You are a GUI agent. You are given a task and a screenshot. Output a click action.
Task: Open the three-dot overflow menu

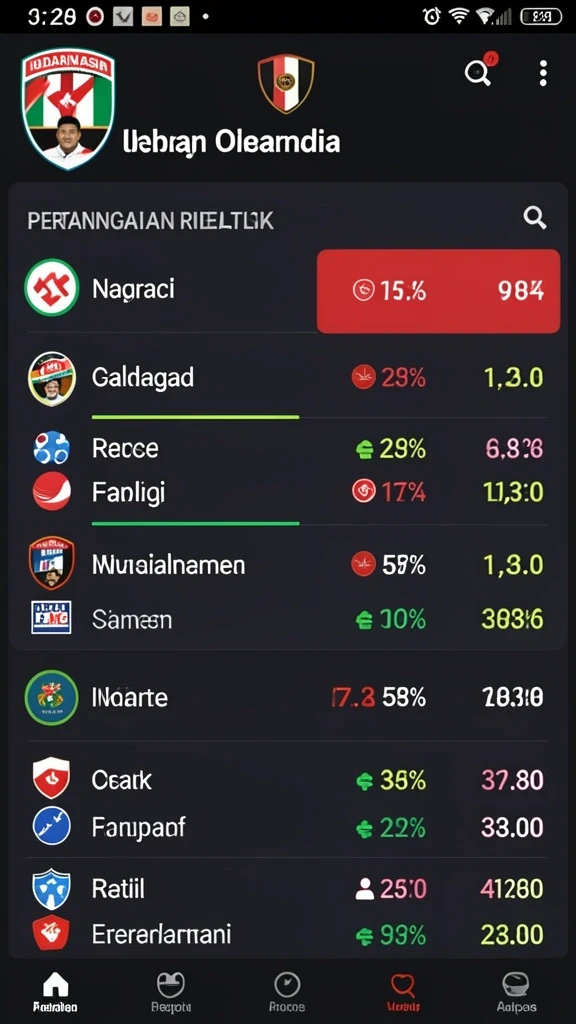click(x=543, y=74)
